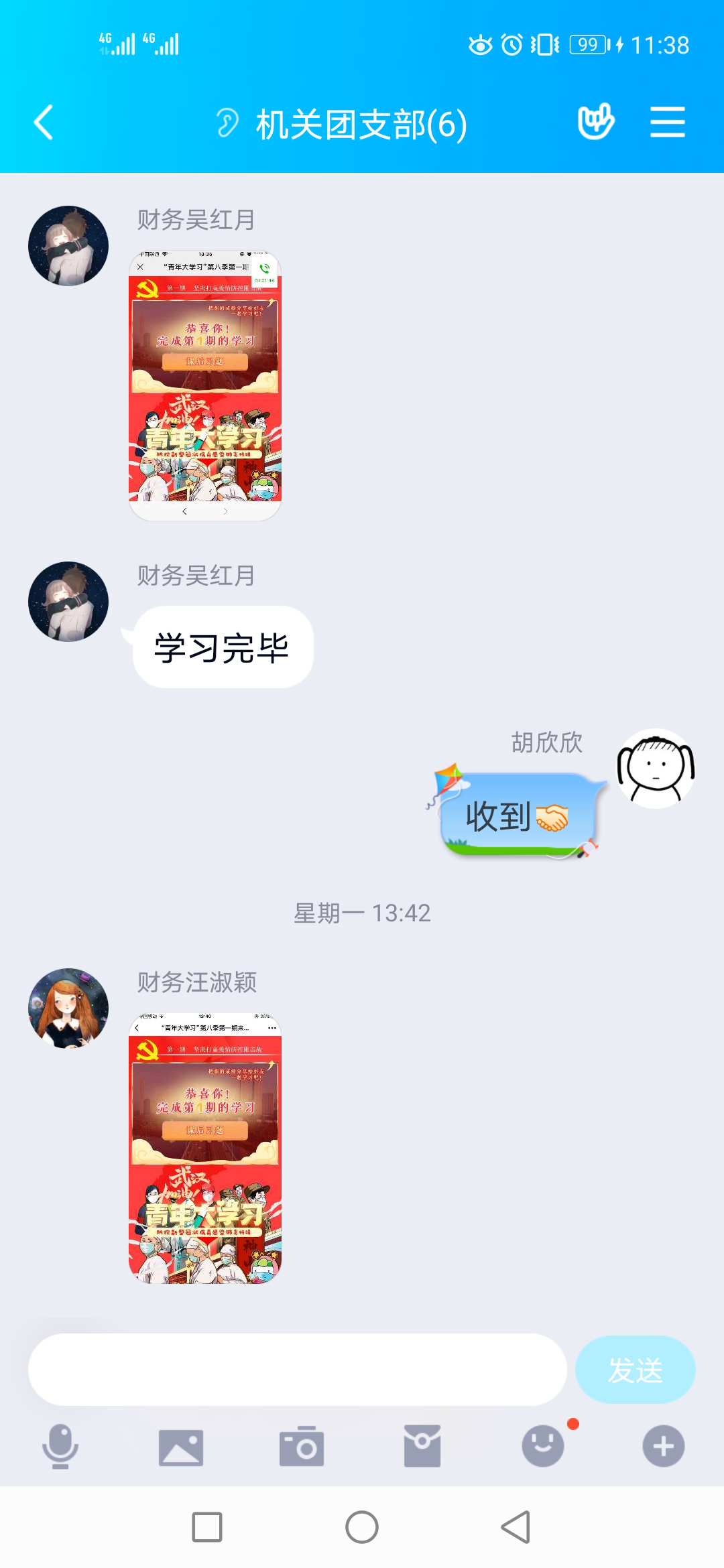Open the group chat settings menu
The height and width of the screenshot is (1568, 724).
point(667,123)
